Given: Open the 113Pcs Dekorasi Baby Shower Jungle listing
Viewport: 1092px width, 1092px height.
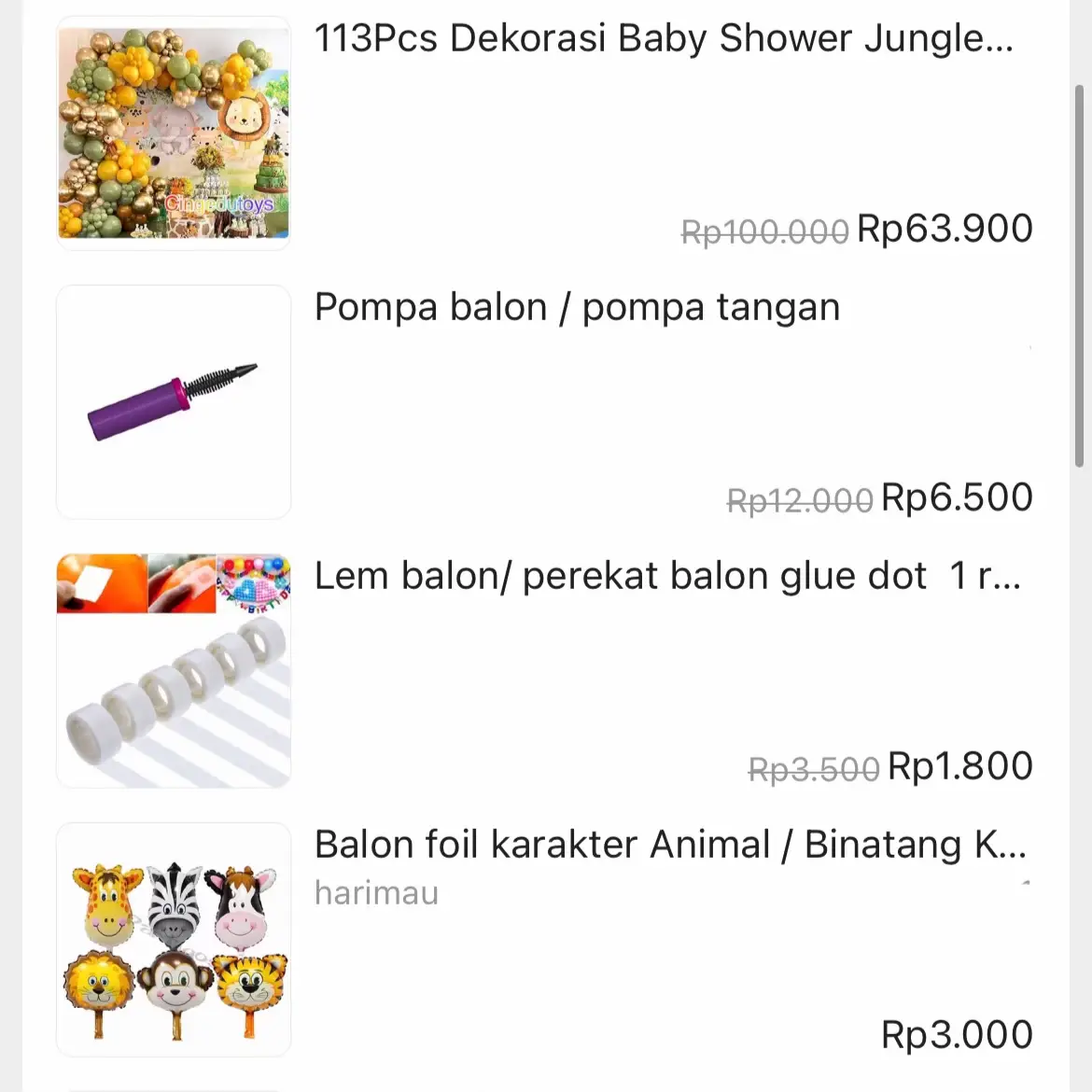Looking at the screenshot, I should [x=663, y=39].
